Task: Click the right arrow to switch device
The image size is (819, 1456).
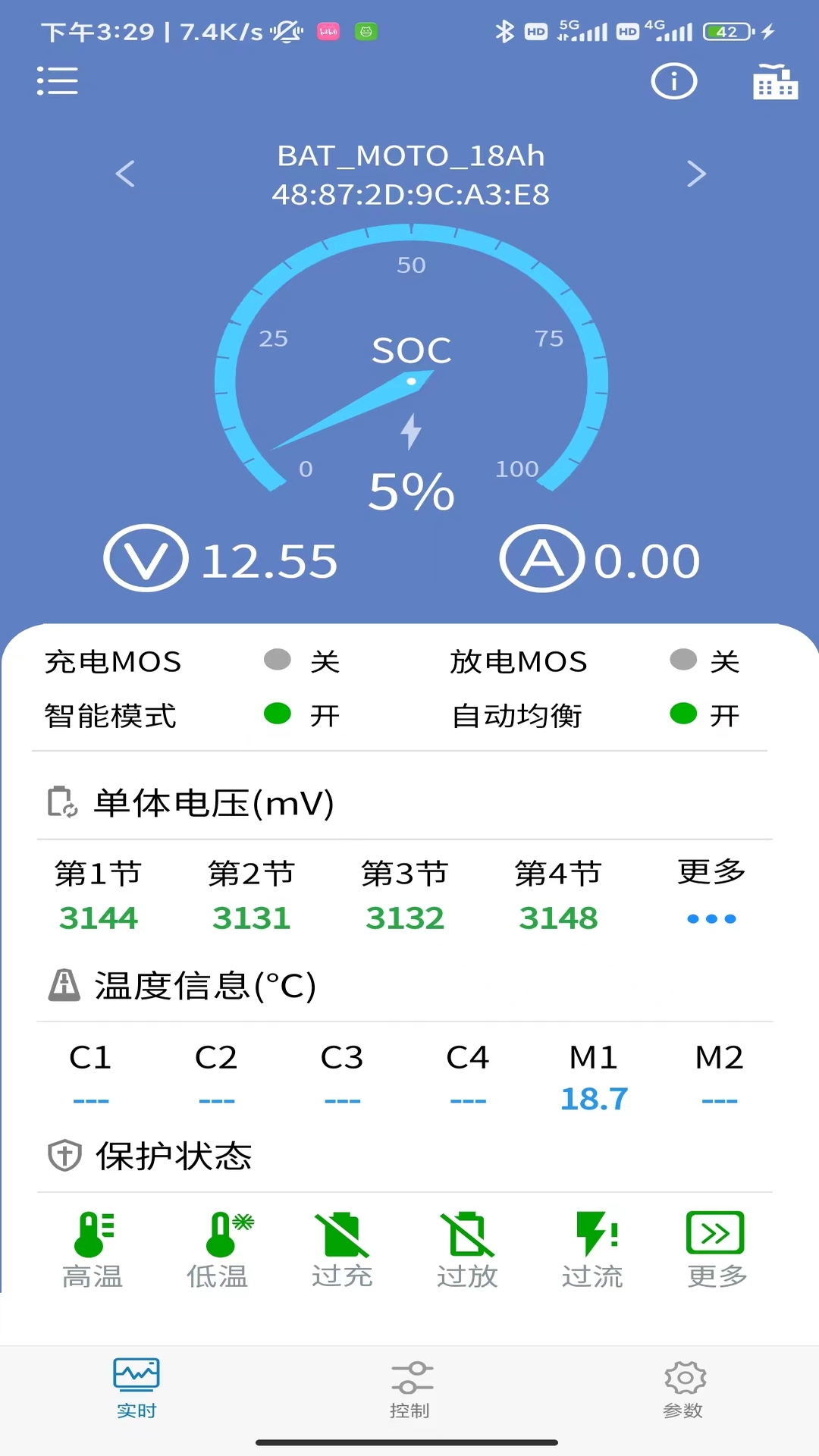Action: (x=695, y=173)
